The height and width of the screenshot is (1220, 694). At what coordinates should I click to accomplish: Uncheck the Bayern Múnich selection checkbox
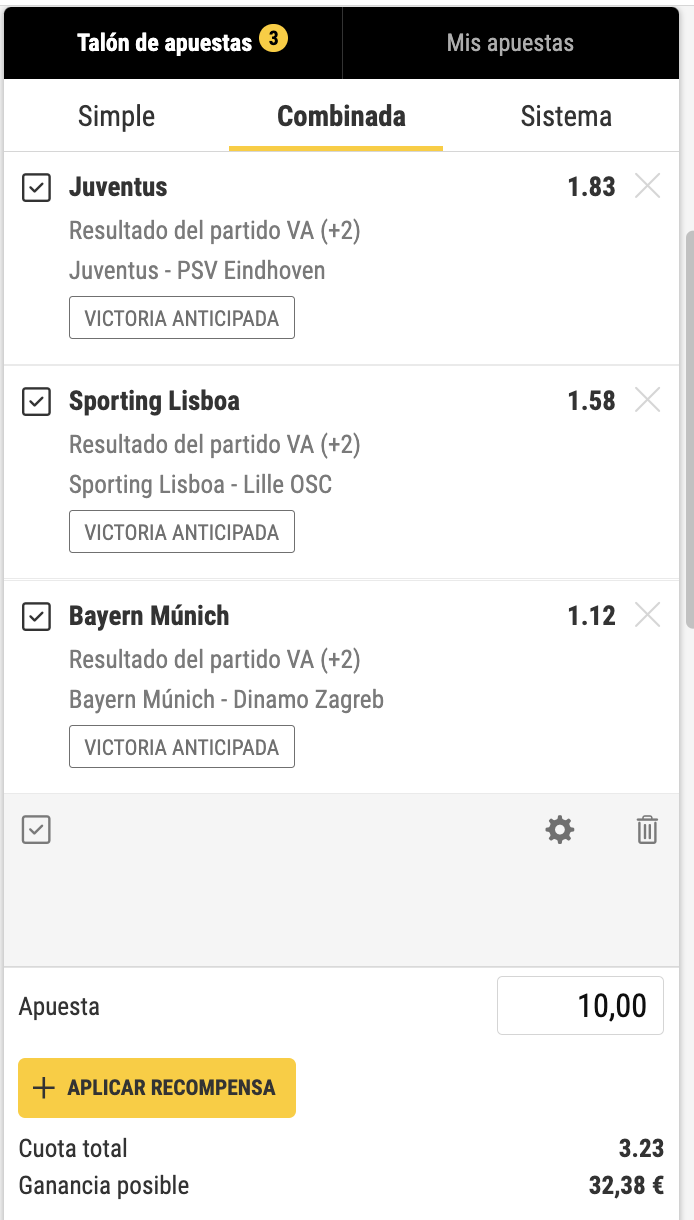click(x=36, y=617)
